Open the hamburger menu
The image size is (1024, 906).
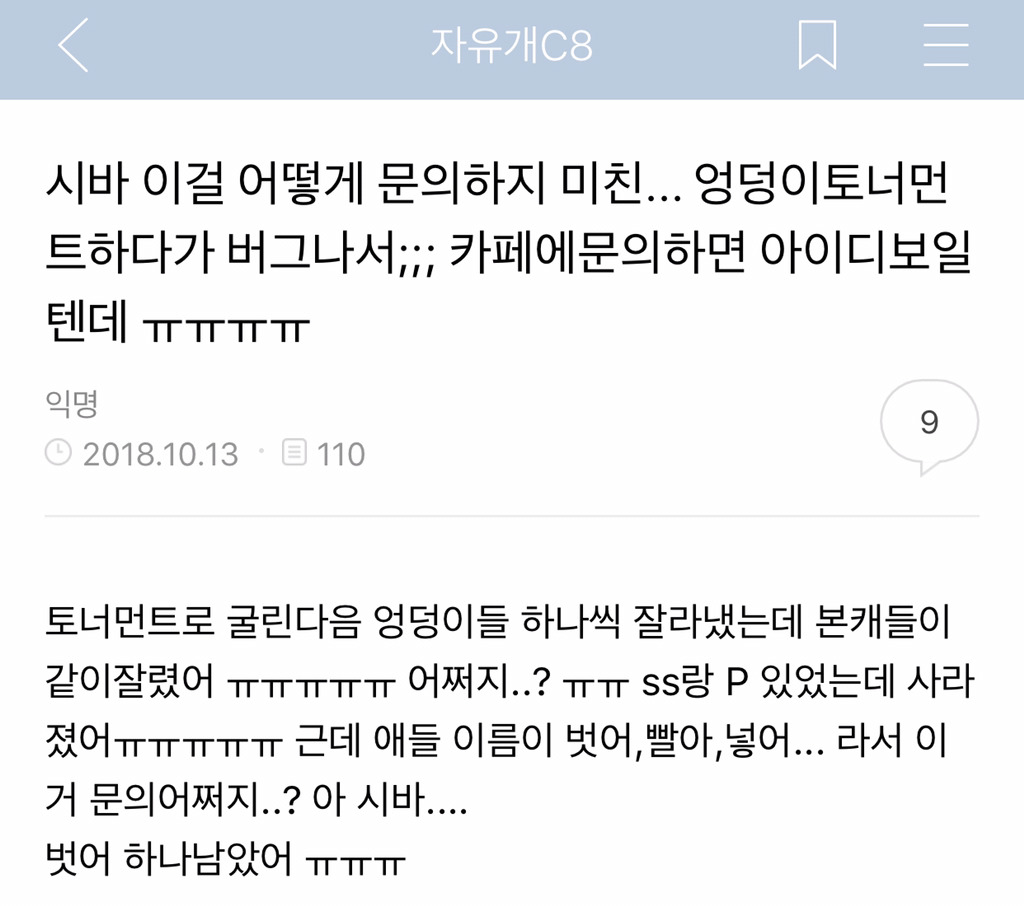point(945,46)
